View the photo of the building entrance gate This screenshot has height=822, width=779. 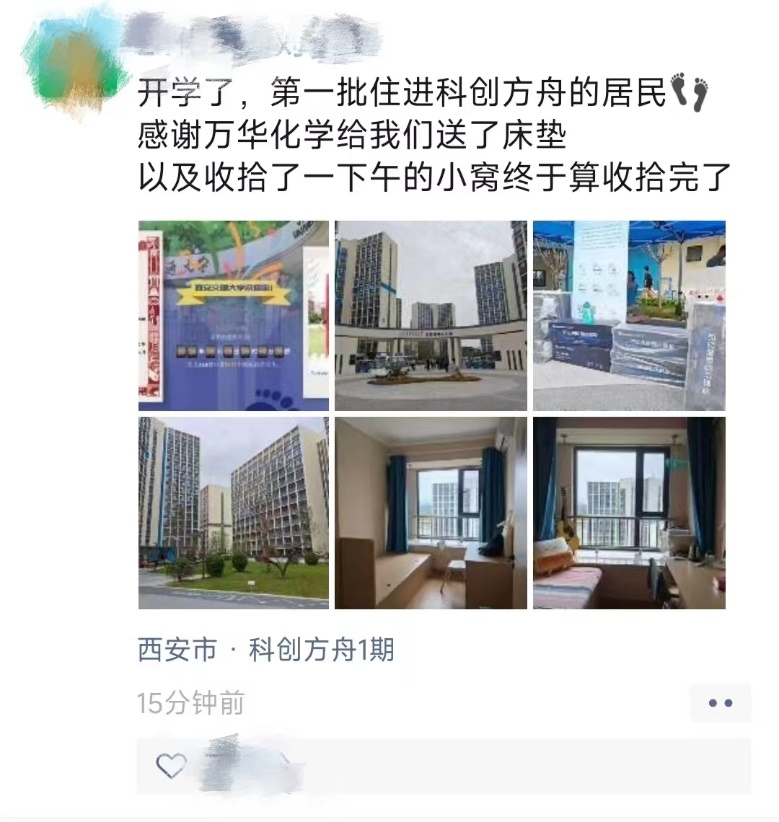tap(430, 315)
